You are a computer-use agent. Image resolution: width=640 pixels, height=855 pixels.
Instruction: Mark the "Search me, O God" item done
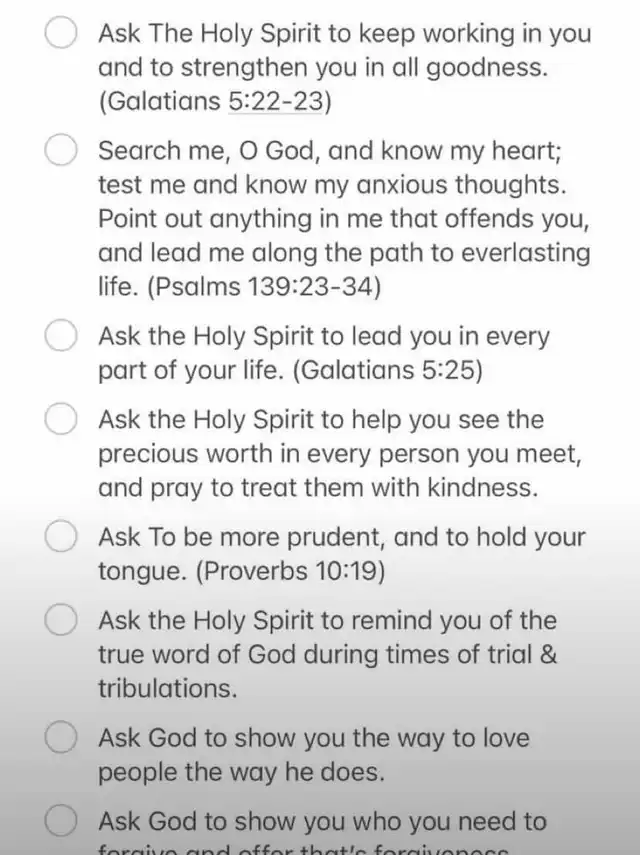point(62,151)
